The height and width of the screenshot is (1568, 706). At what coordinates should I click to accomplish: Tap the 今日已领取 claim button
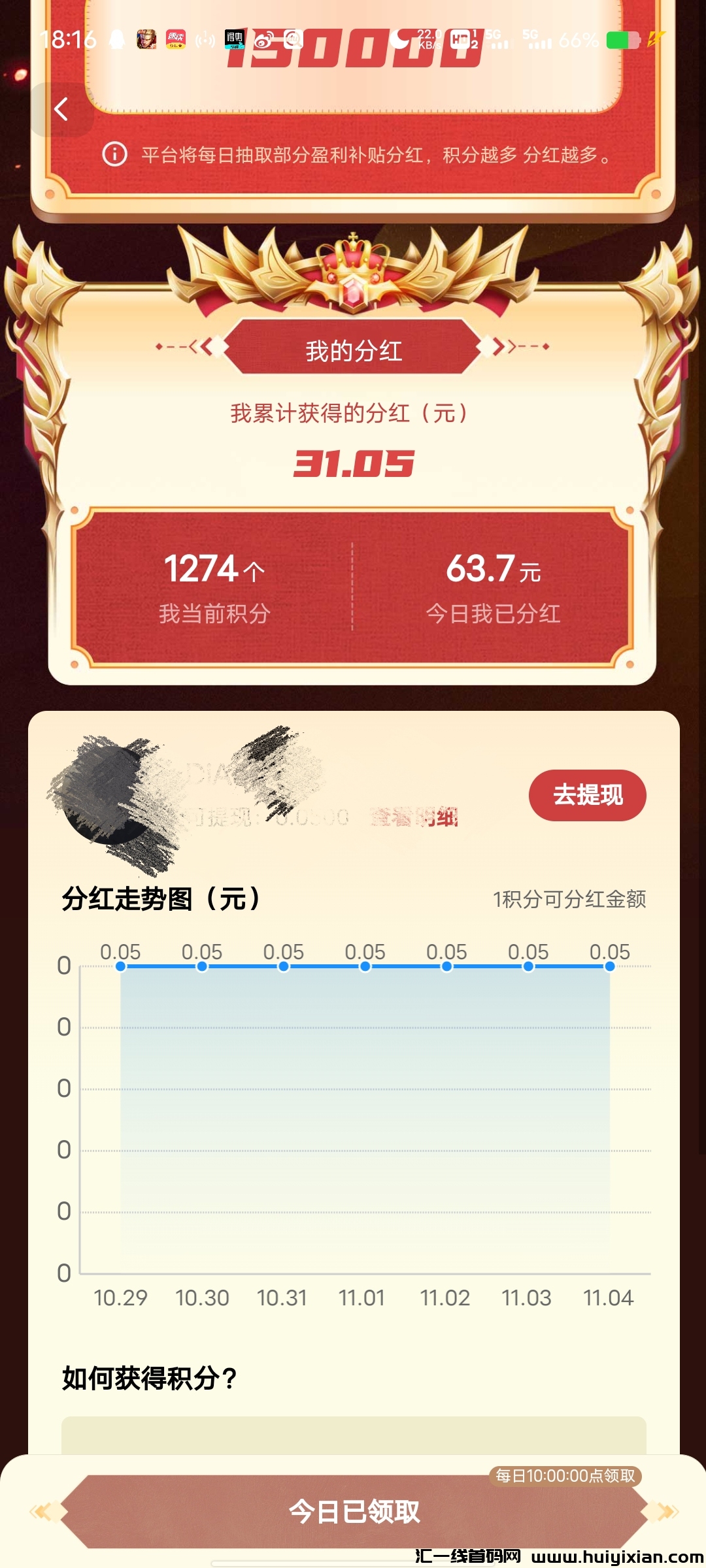pos(354,1511)
